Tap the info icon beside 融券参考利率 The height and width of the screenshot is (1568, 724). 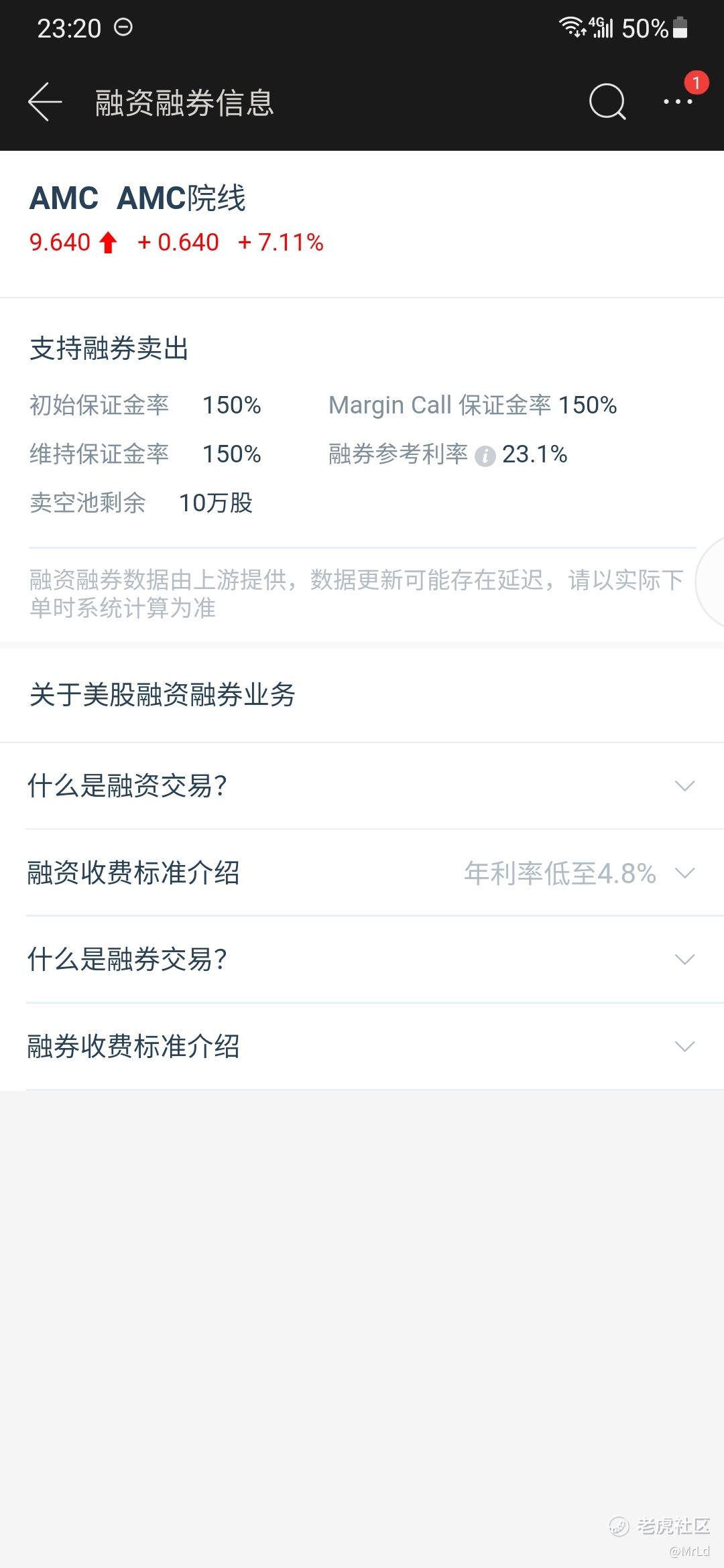[485, 456]
